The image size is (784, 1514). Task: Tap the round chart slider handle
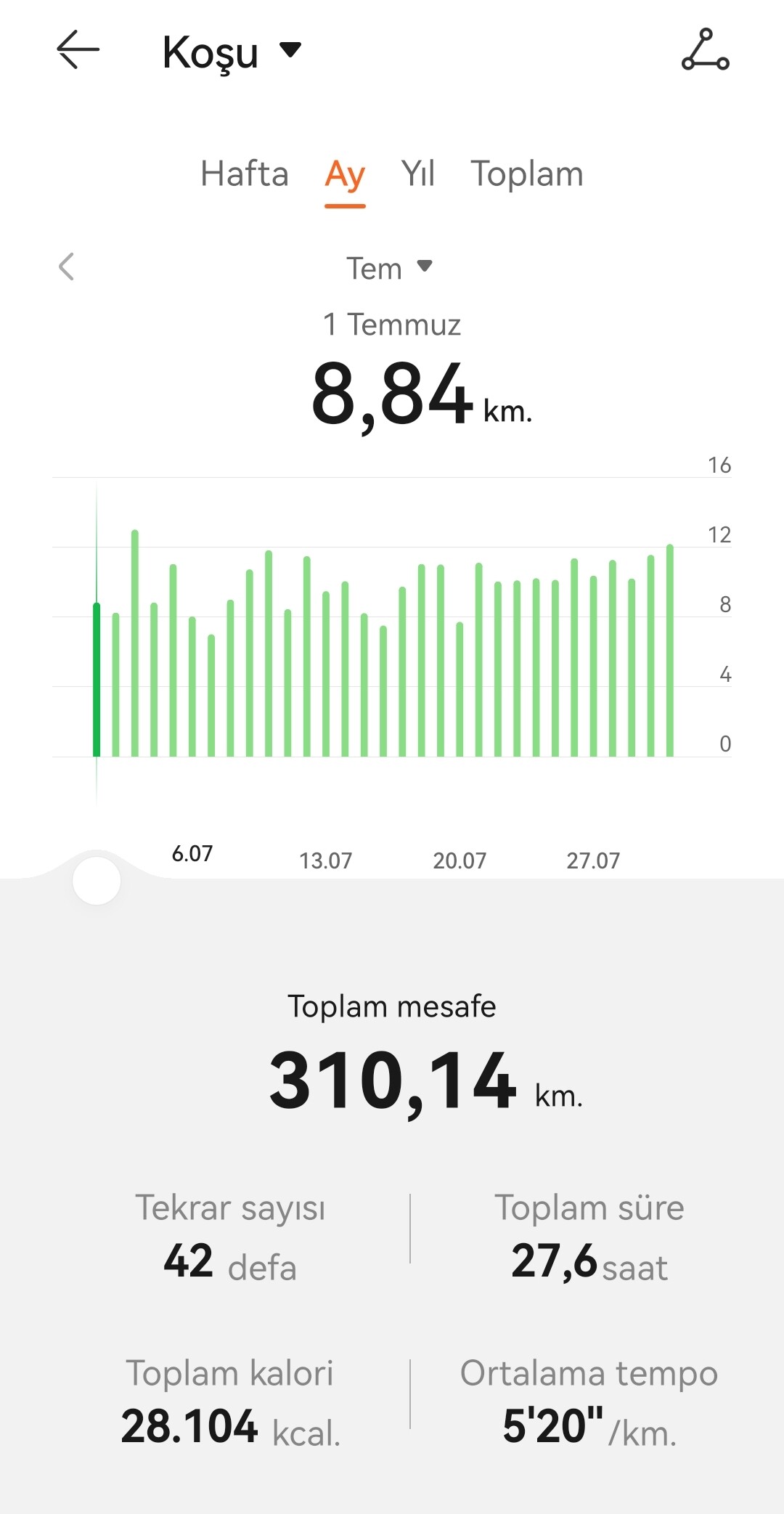click(x=97, y=881)
